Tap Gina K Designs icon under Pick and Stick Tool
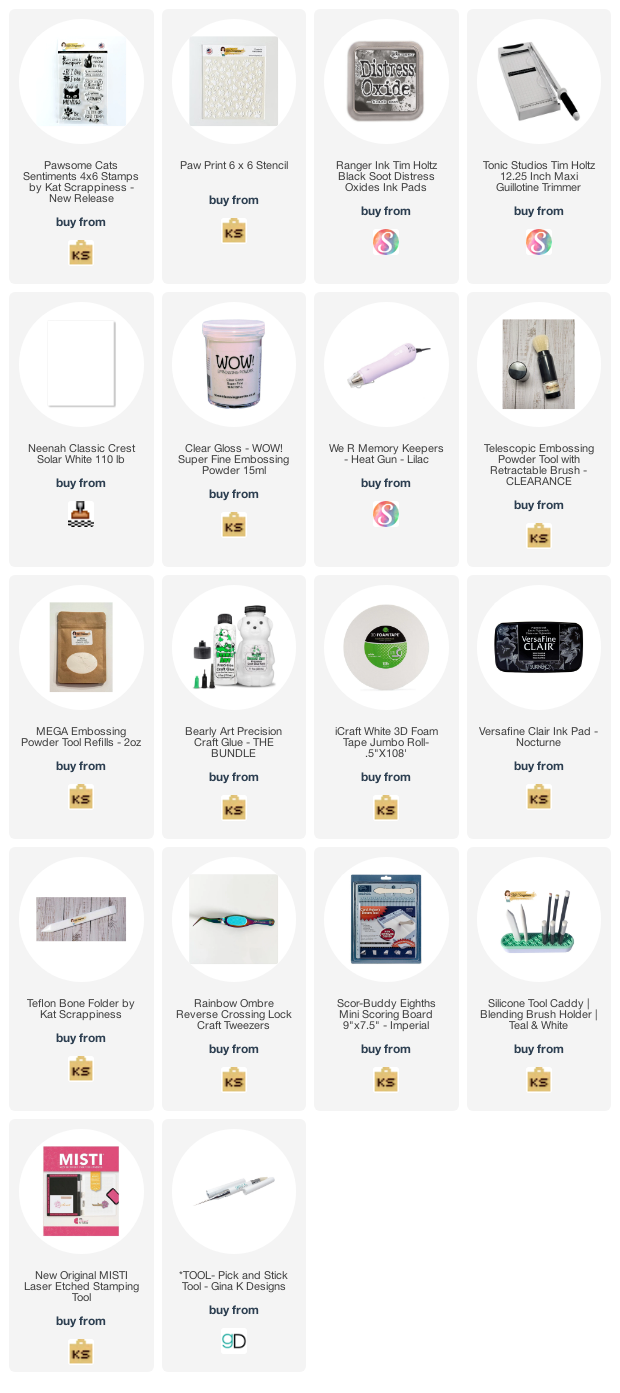 (234, 1341)
